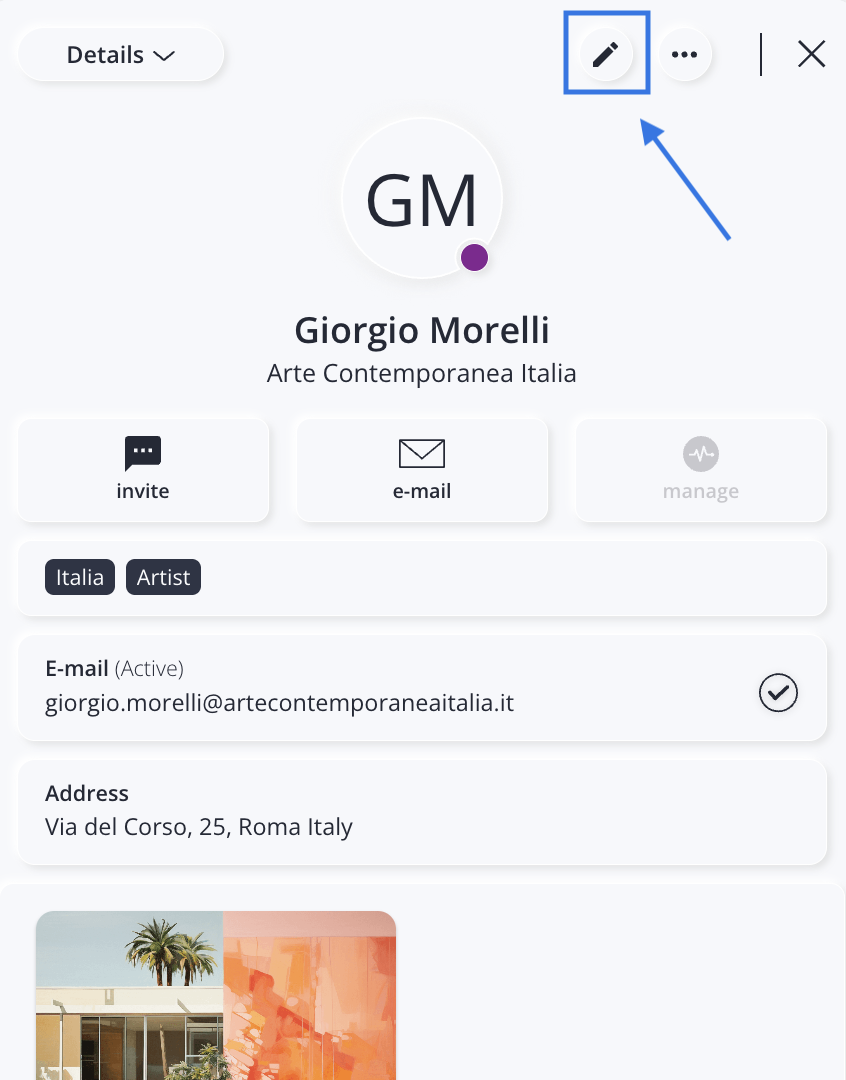Viewport: 846px width, 1080px height.
Task: Select the Italia tag
Action: click(80, 578)
